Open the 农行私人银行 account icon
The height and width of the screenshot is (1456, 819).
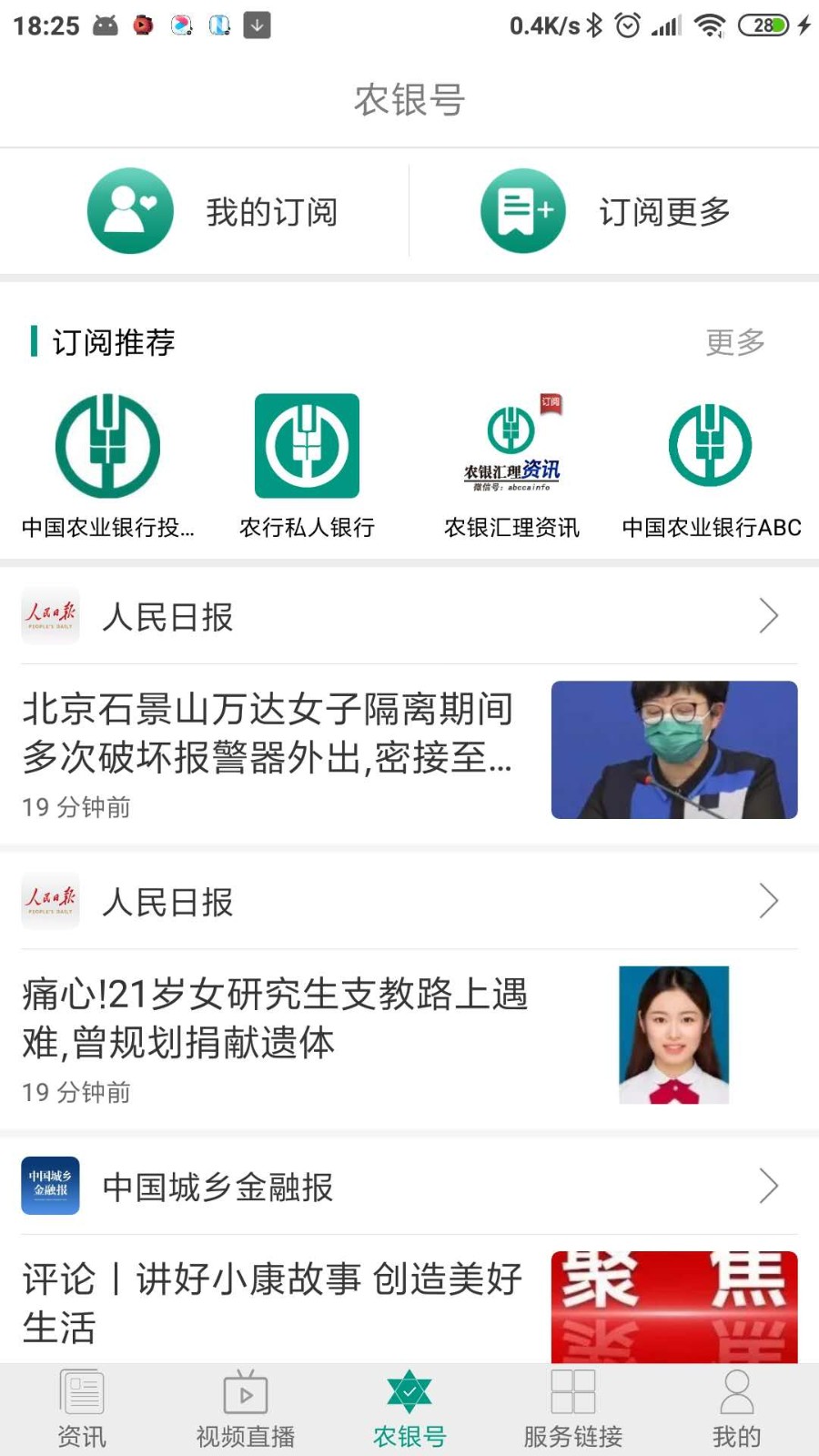click(306, 447)
